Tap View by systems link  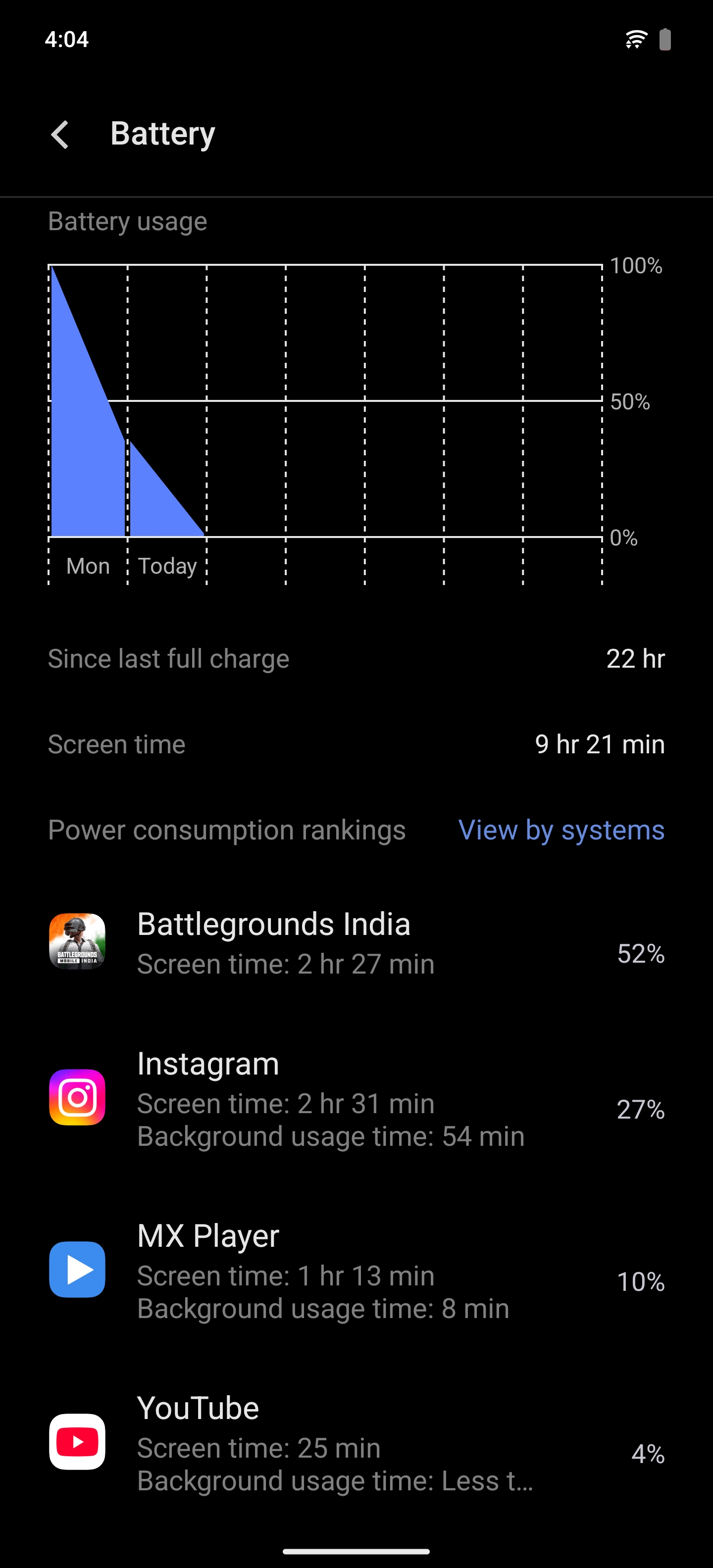[x=561, y=830]
